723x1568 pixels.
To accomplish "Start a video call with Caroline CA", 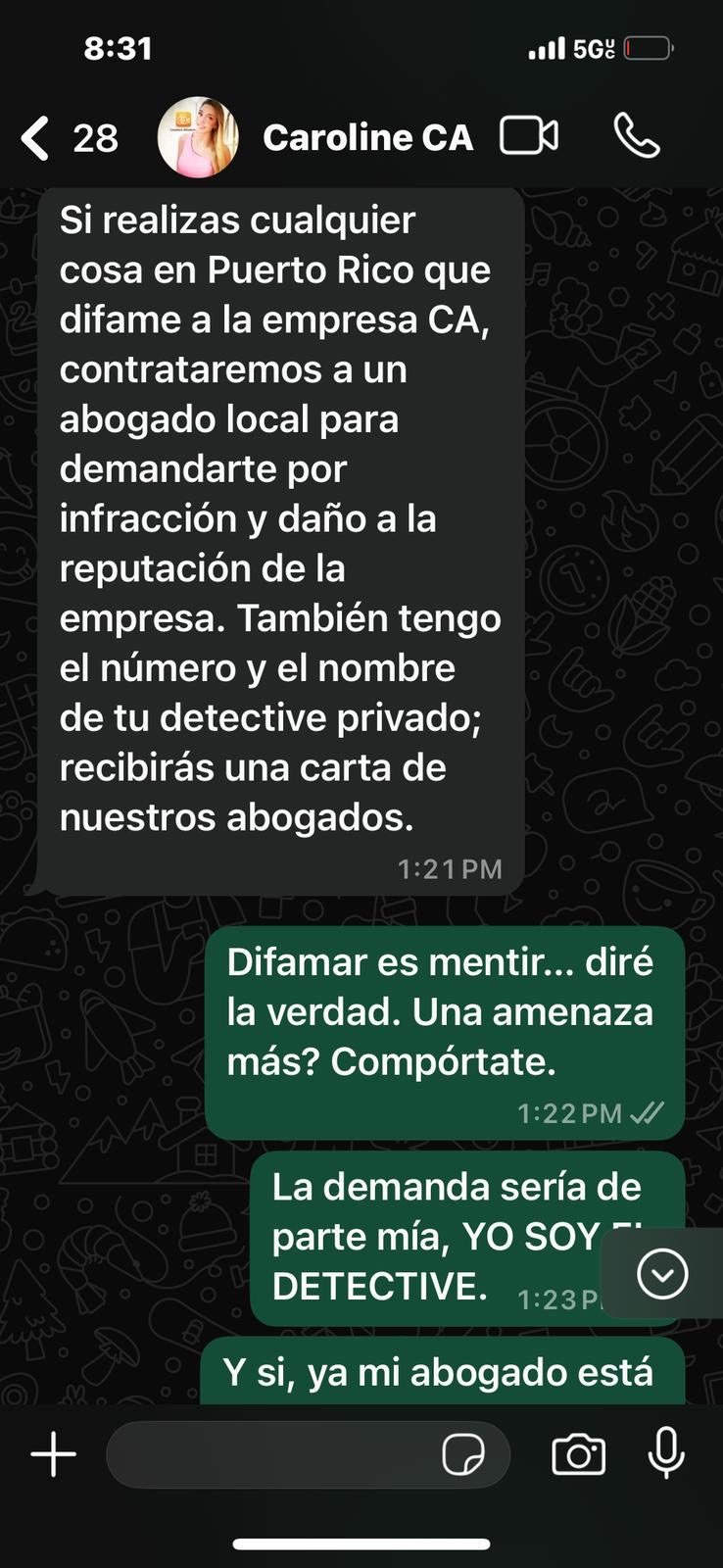I will pyautogui.click(x=529, y=136).
